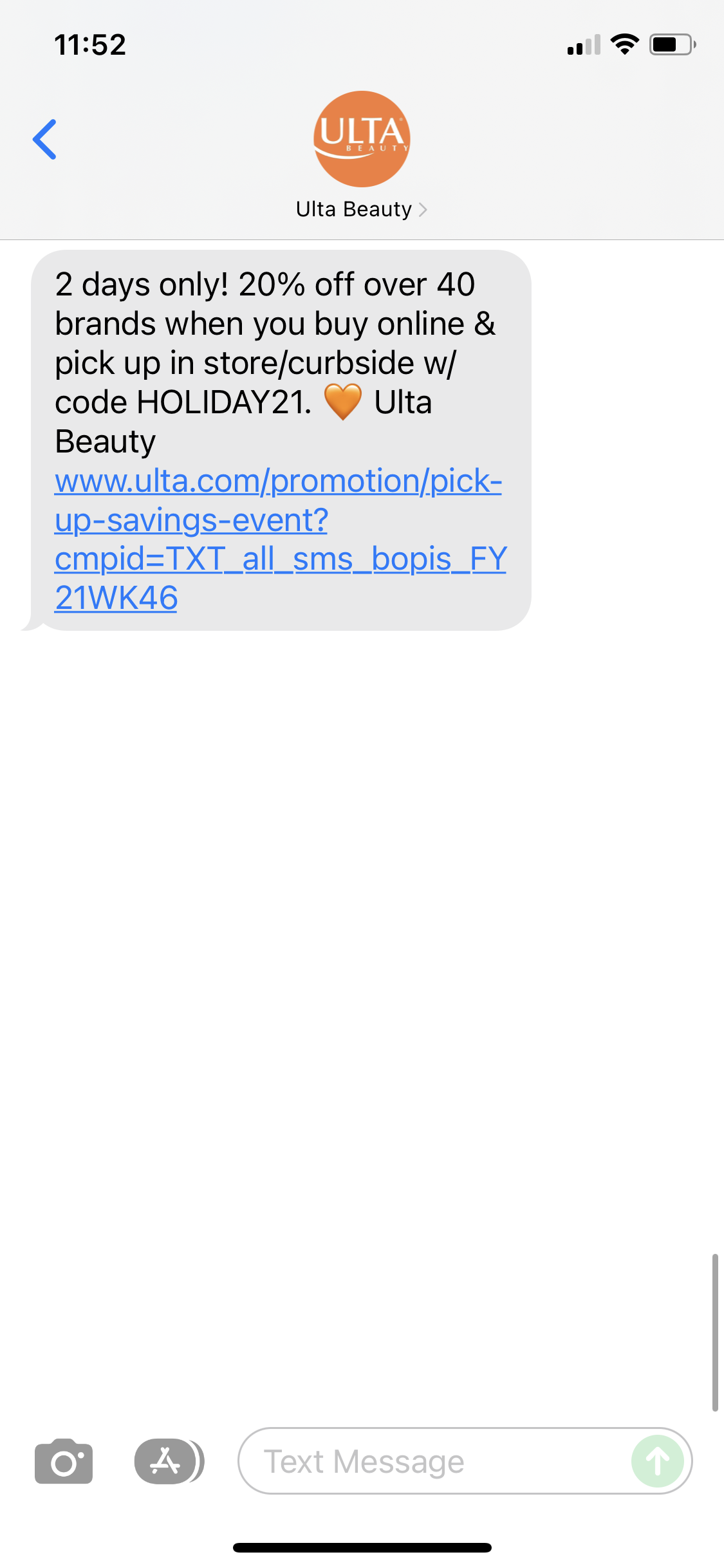Open the camera to attach a photo
Viewport: 724px width, 1568px height.
pos(64,1461)
